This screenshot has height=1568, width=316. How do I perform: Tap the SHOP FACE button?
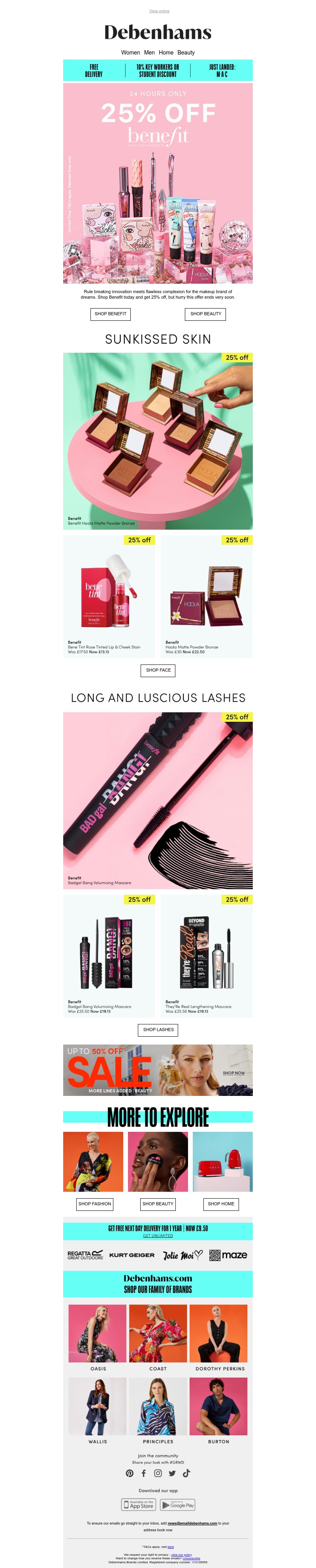coord(158,670)
